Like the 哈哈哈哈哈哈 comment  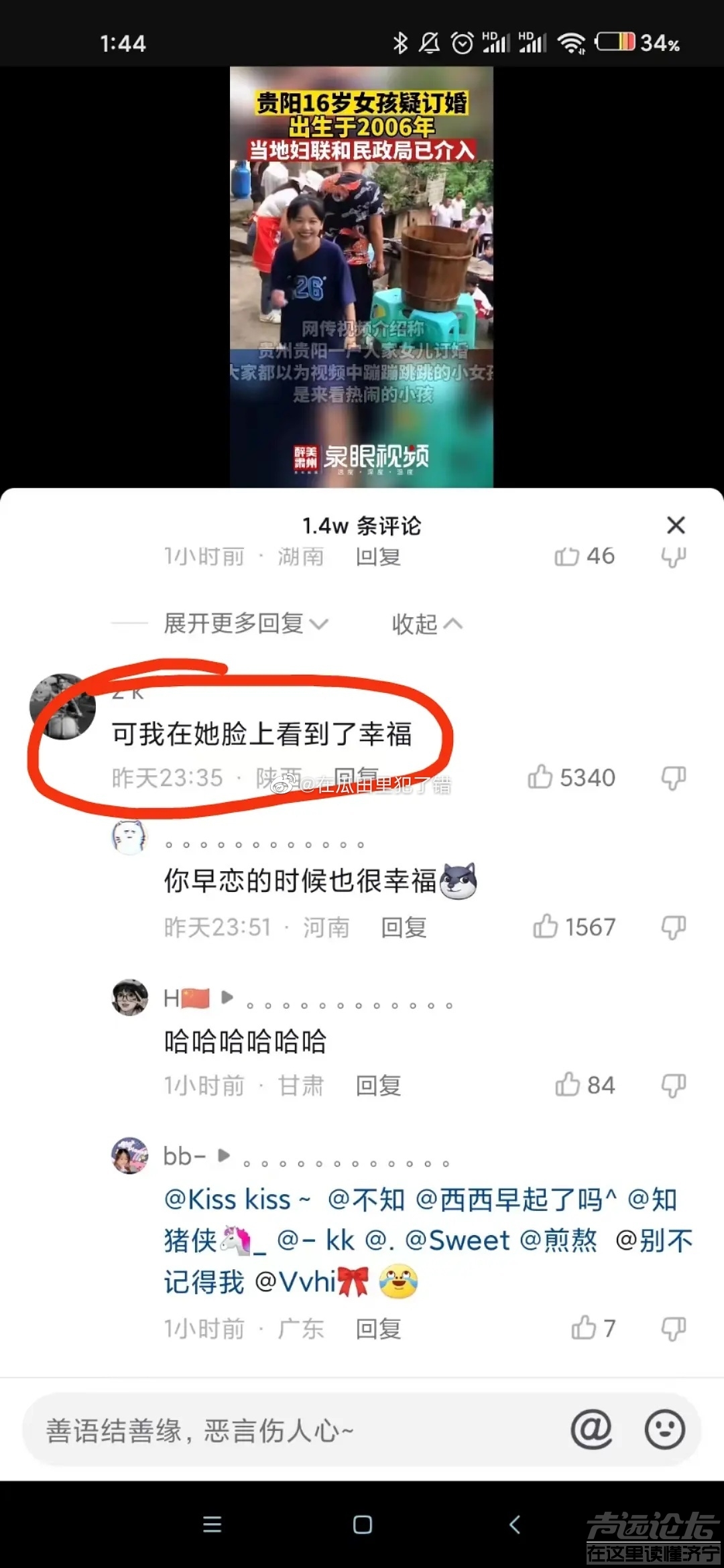pos(567,1085)
